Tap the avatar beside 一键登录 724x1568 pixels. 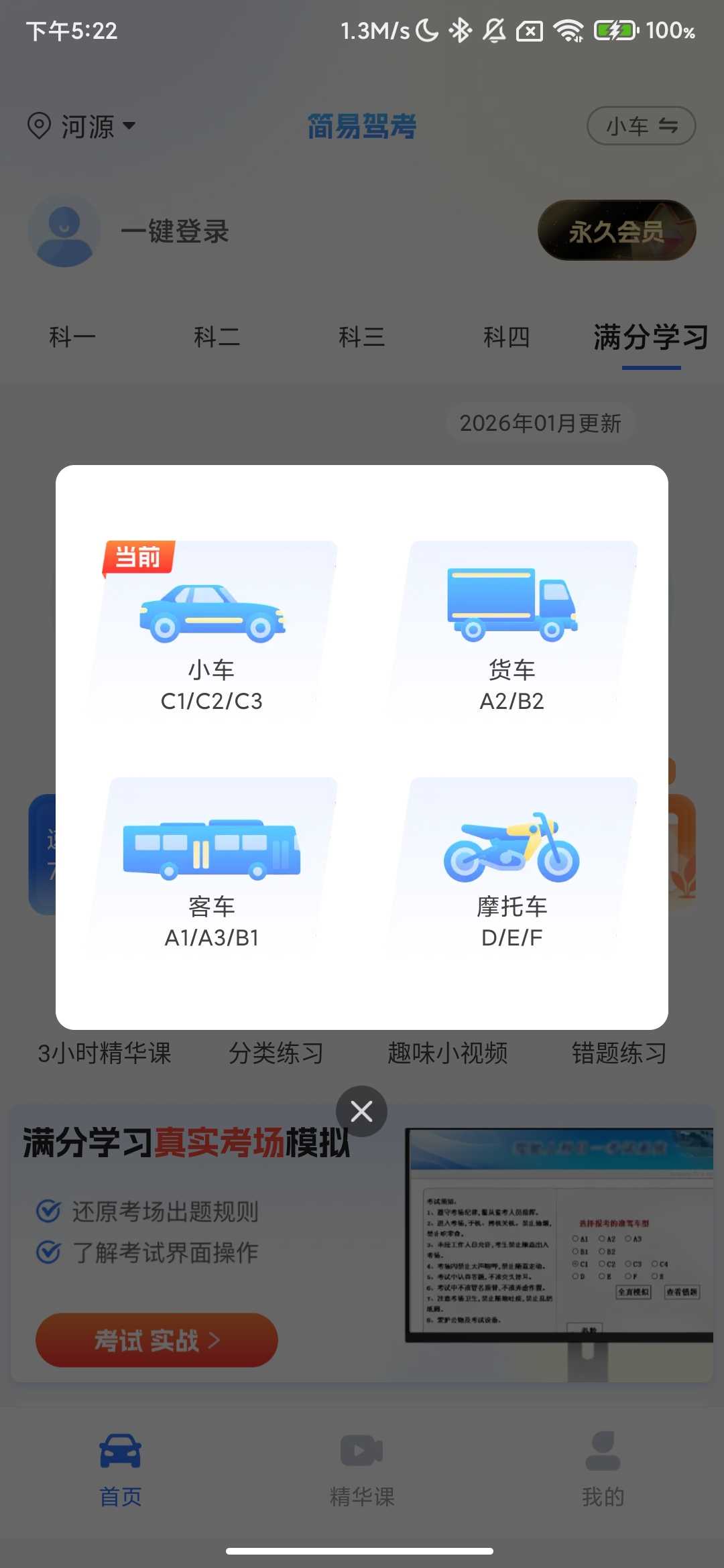tap(65, 231)
